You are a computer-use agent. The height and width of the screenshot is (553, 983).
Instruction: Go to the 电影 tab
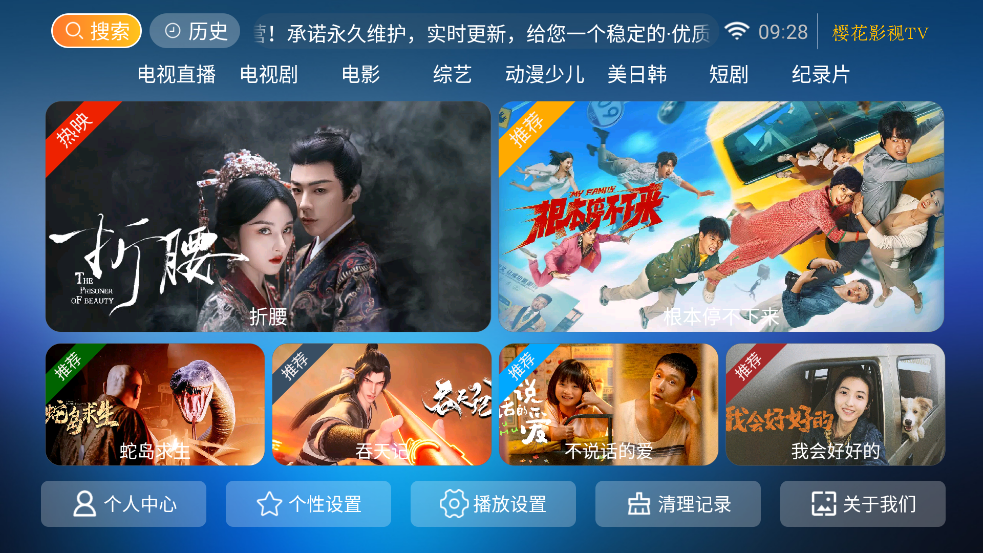tap(361, 74)
